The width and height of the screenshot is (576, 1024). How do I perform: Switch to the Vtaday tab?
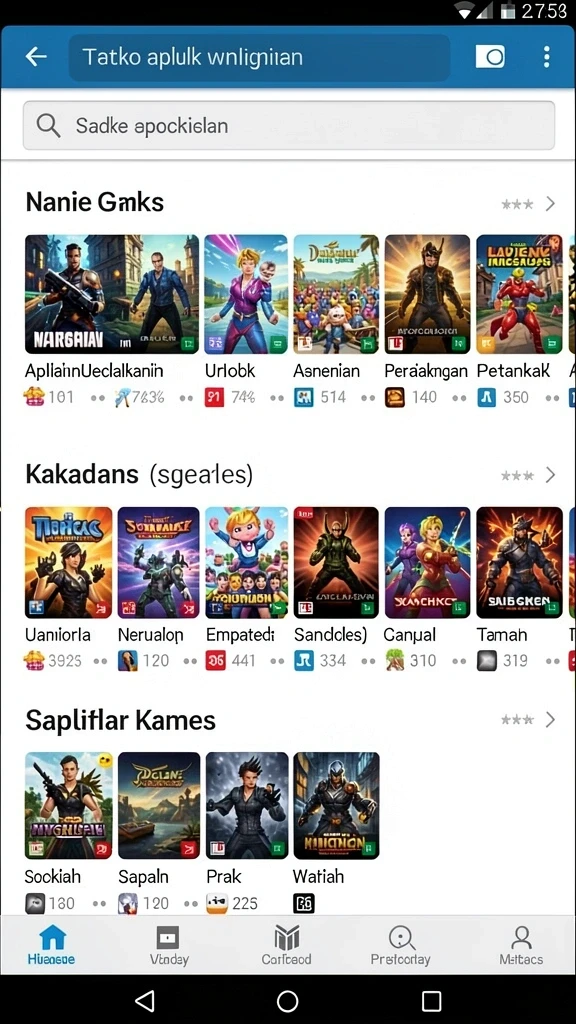point(168,946)
